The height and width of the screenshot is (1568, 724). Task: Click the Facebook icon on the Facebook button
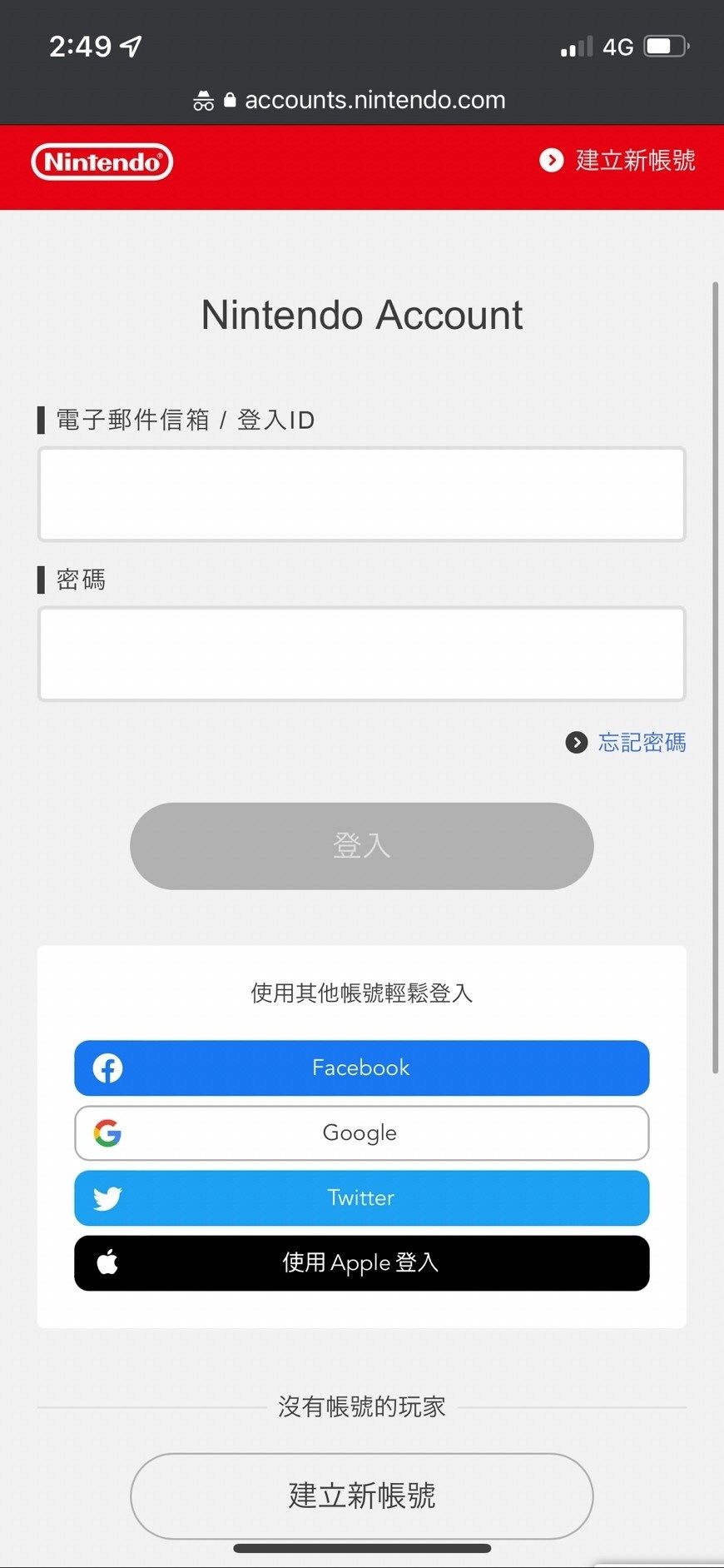tap(109, 1068)
